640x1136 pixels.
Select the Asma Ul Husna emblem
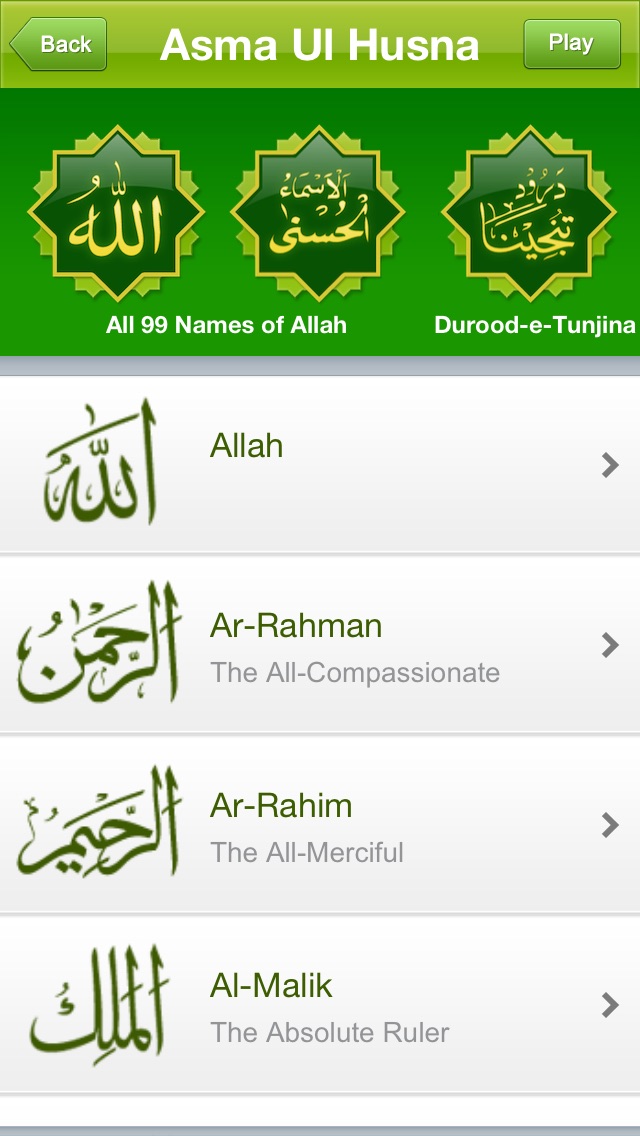click(317, 212)
